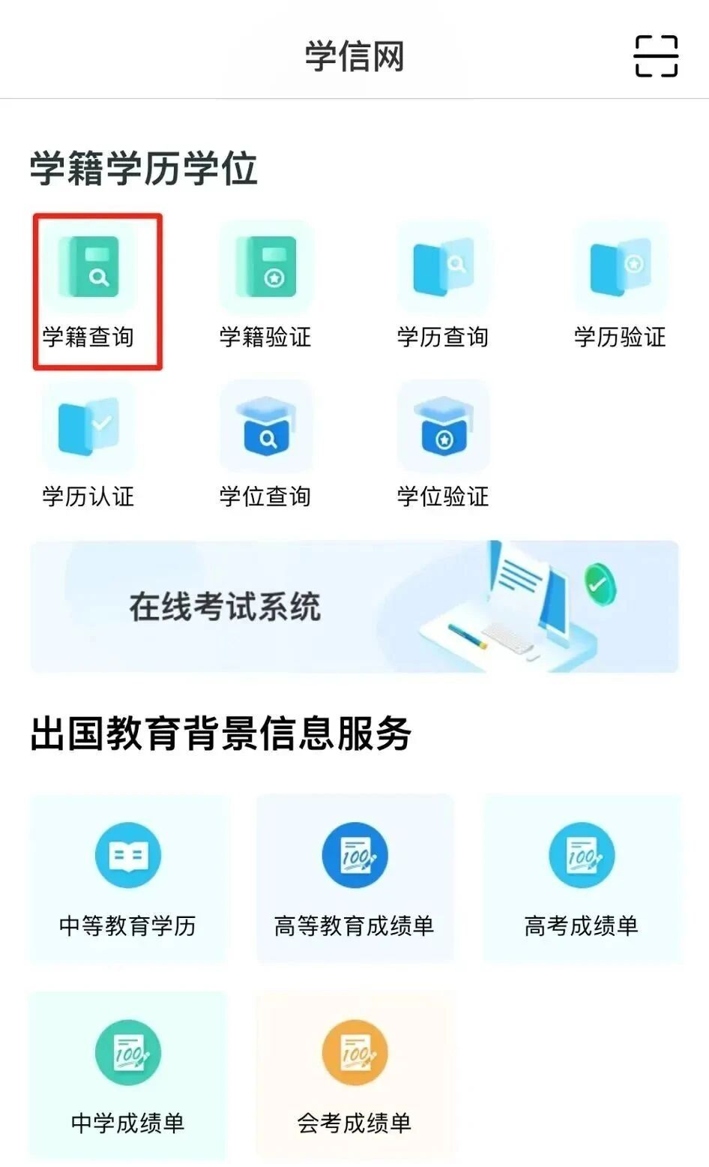Open the scan QR code icon
Image resolution: width=709 pixels, height=1167 pixels.
(656, 55)
